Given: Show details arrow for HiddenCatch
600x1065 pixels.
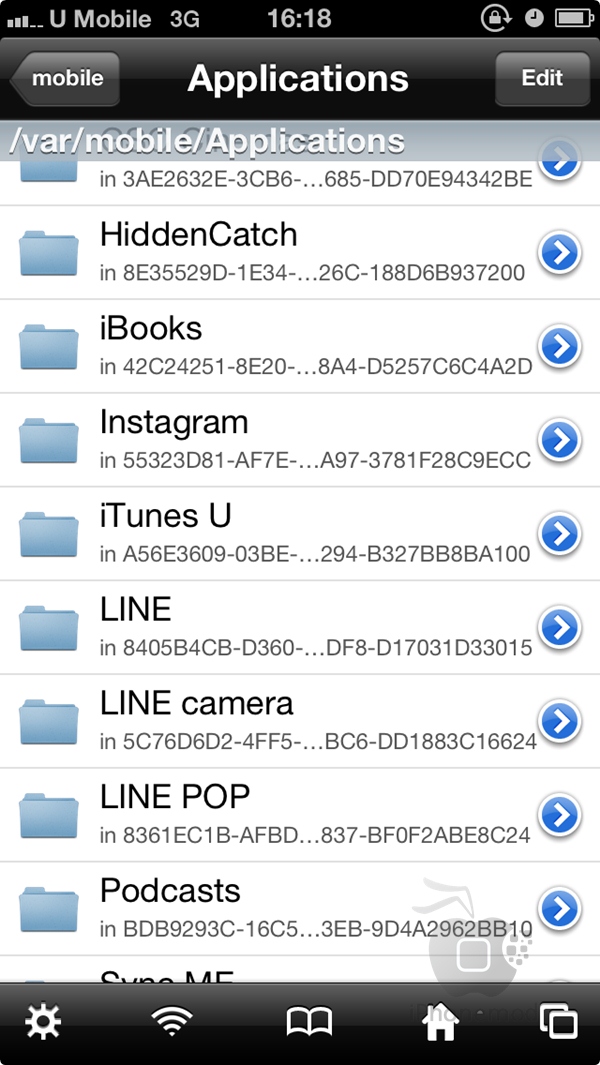Looking at the screenshot, I should click(x=560, y=253).
